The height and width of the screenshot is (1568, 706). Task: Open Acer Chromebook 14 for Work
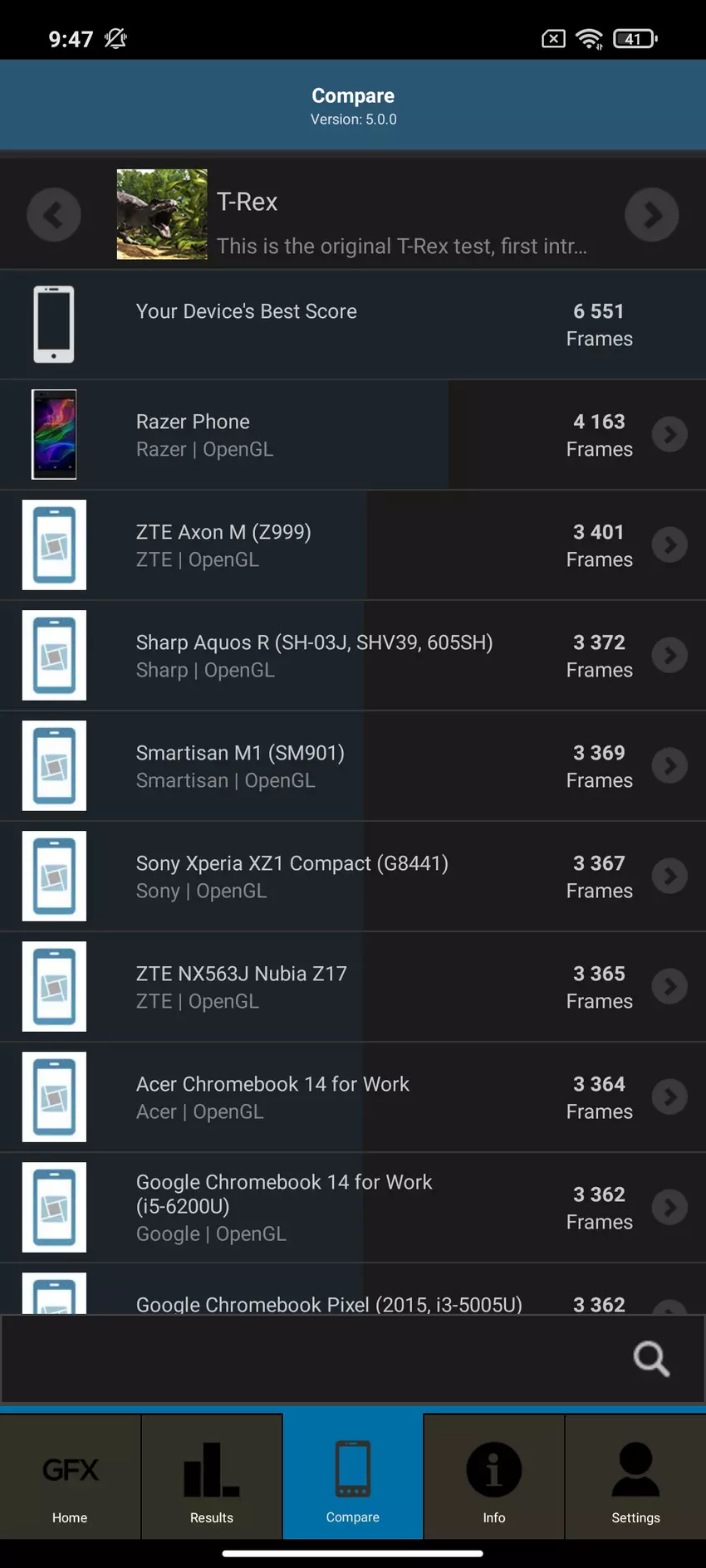pos(353,1097)
